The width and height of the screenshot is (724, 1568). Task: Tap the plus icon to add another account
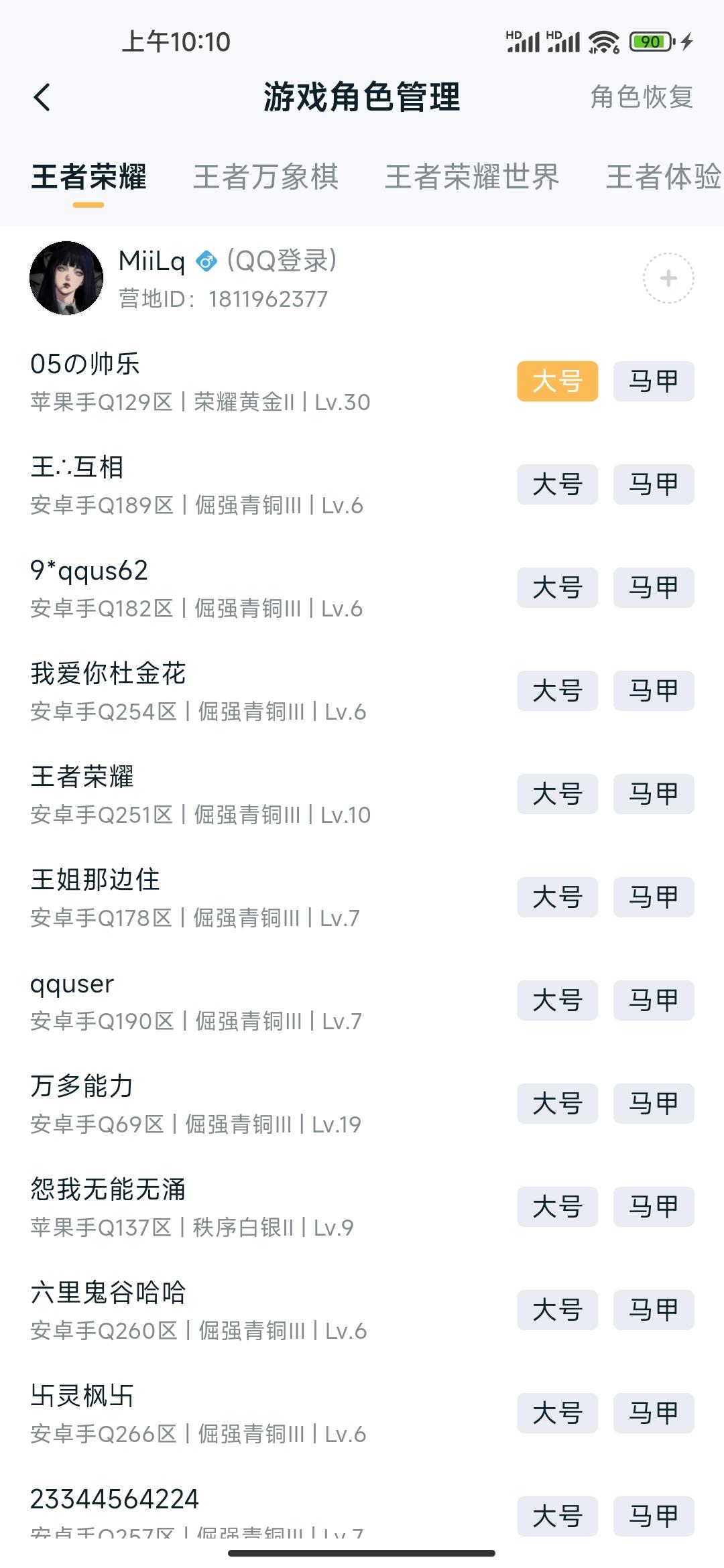[x=668, y=277]
